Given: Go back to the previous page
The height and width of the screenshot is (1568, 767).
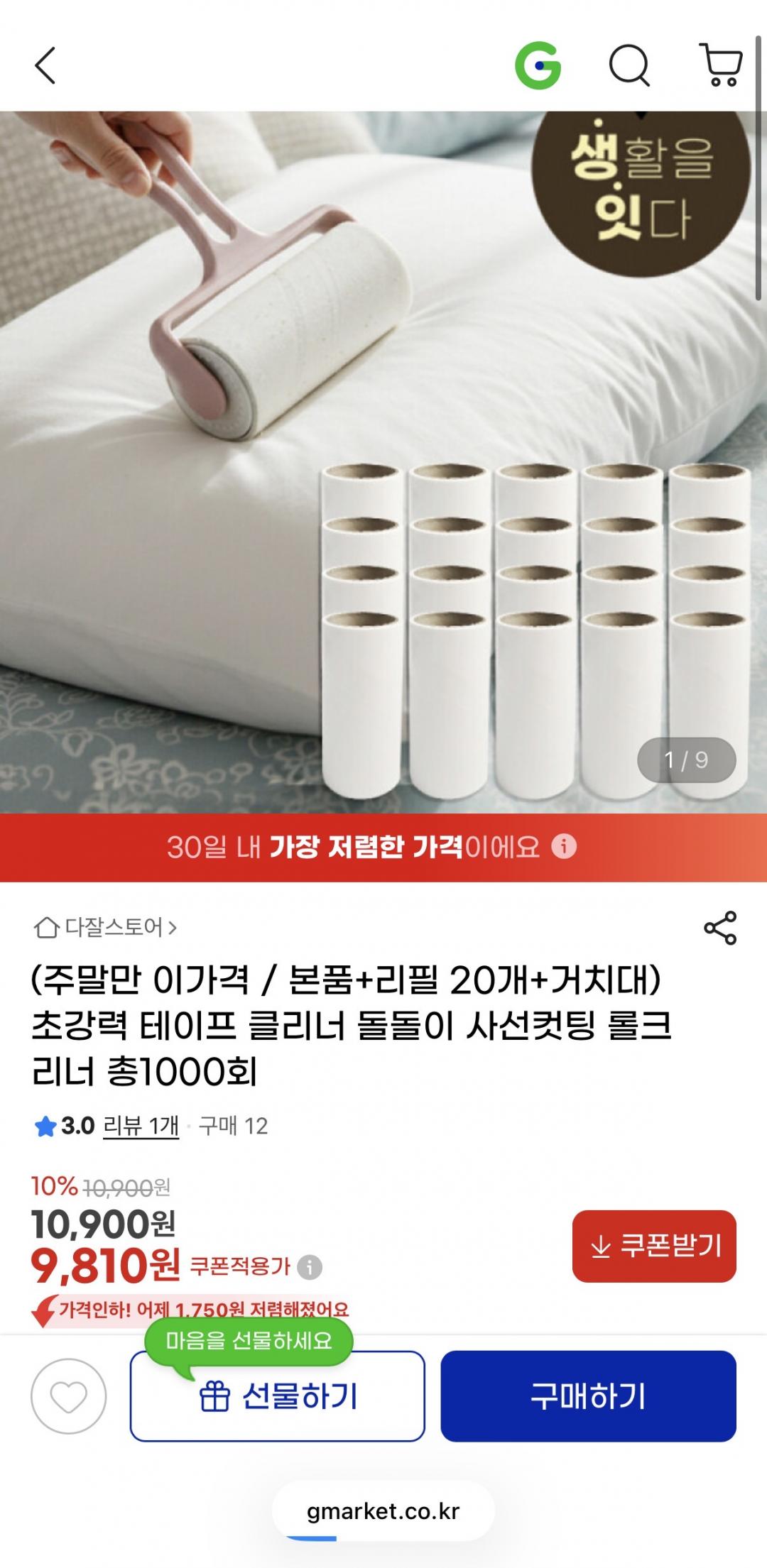Looking at the screenshot, I should point(45,66).
